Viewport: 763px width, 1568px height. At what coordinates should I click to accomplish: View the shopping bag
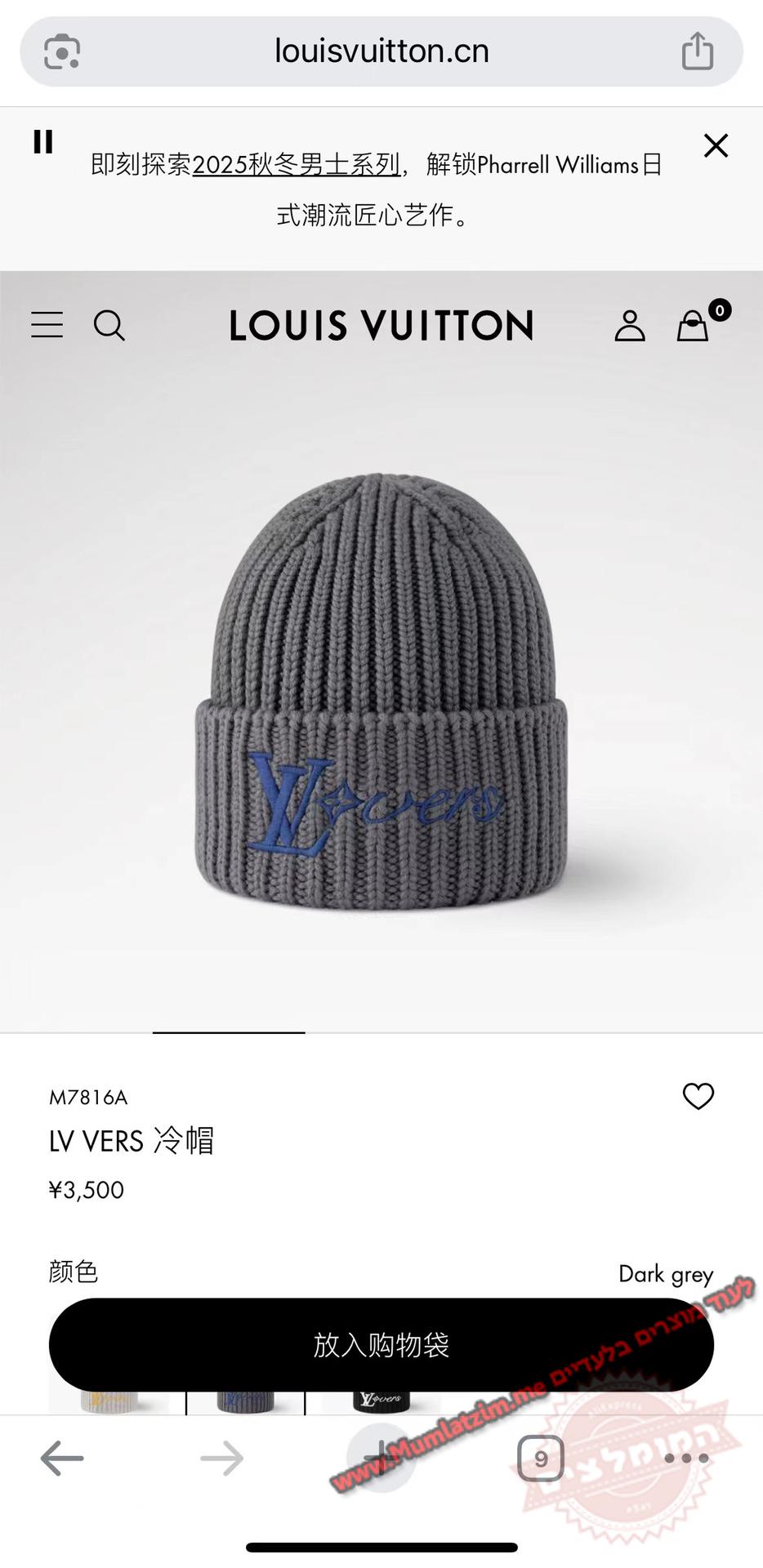point(694,325)
